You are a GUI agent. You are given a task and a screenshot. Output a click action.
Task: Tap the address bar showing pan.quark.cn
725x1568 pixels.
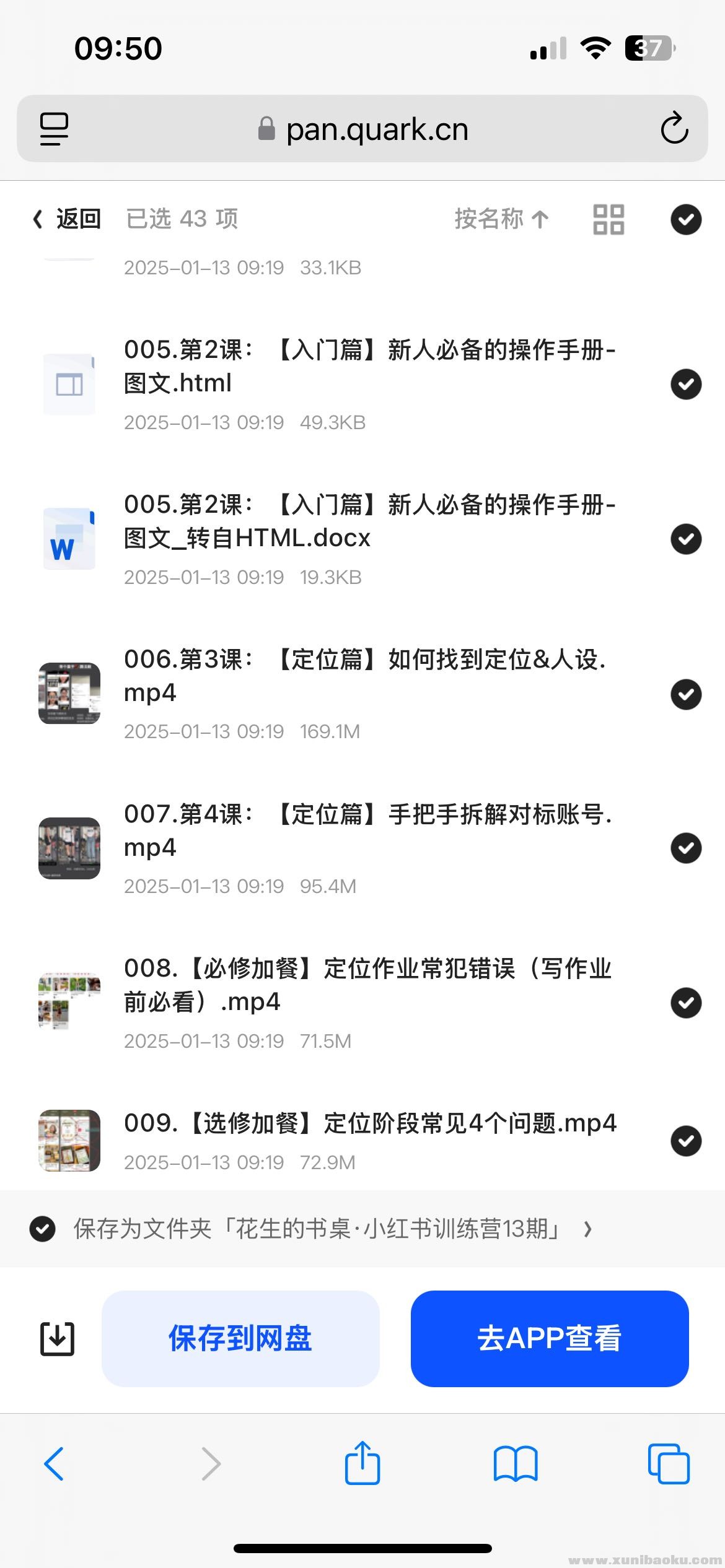(377, 129)
